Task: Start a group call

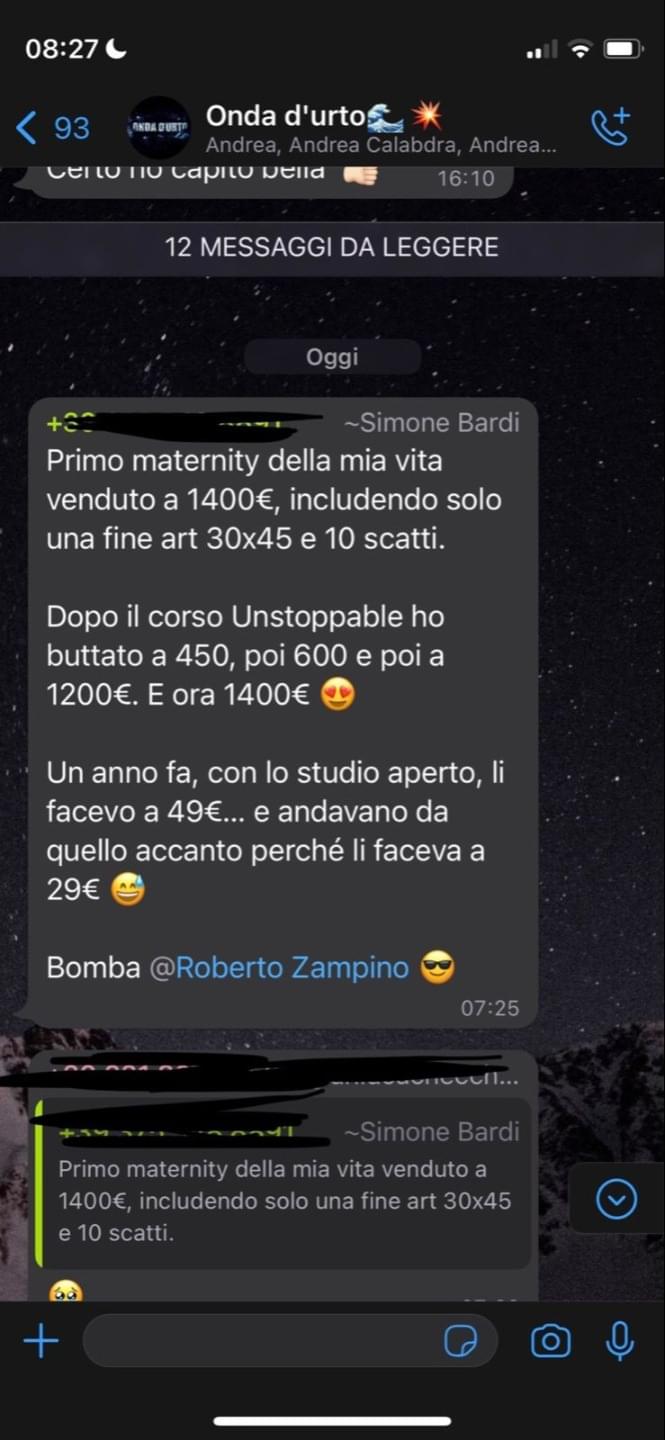Action: [x=611, y=127]
